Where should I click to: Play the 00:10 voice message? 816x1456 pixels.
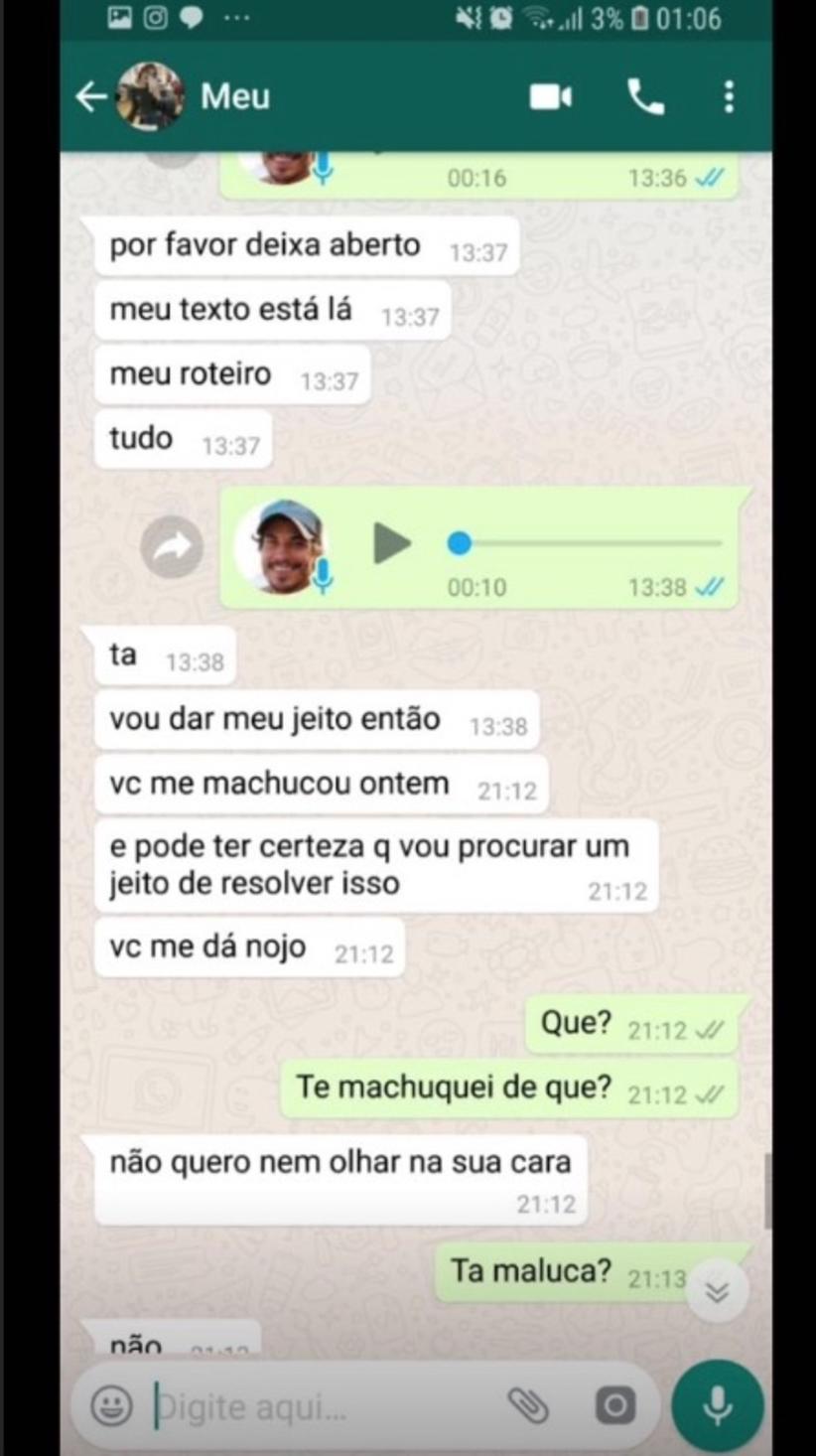pyautogui.click(x=391, y=543)
